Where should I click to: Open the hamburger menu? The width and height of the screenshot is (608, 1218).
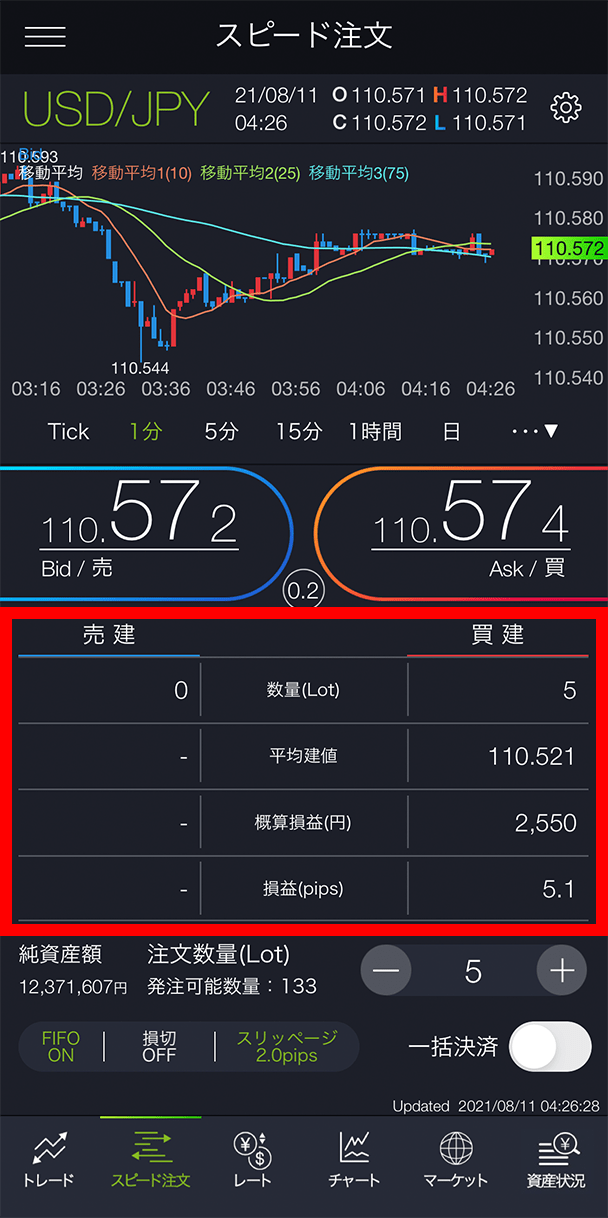click(45, 36)
